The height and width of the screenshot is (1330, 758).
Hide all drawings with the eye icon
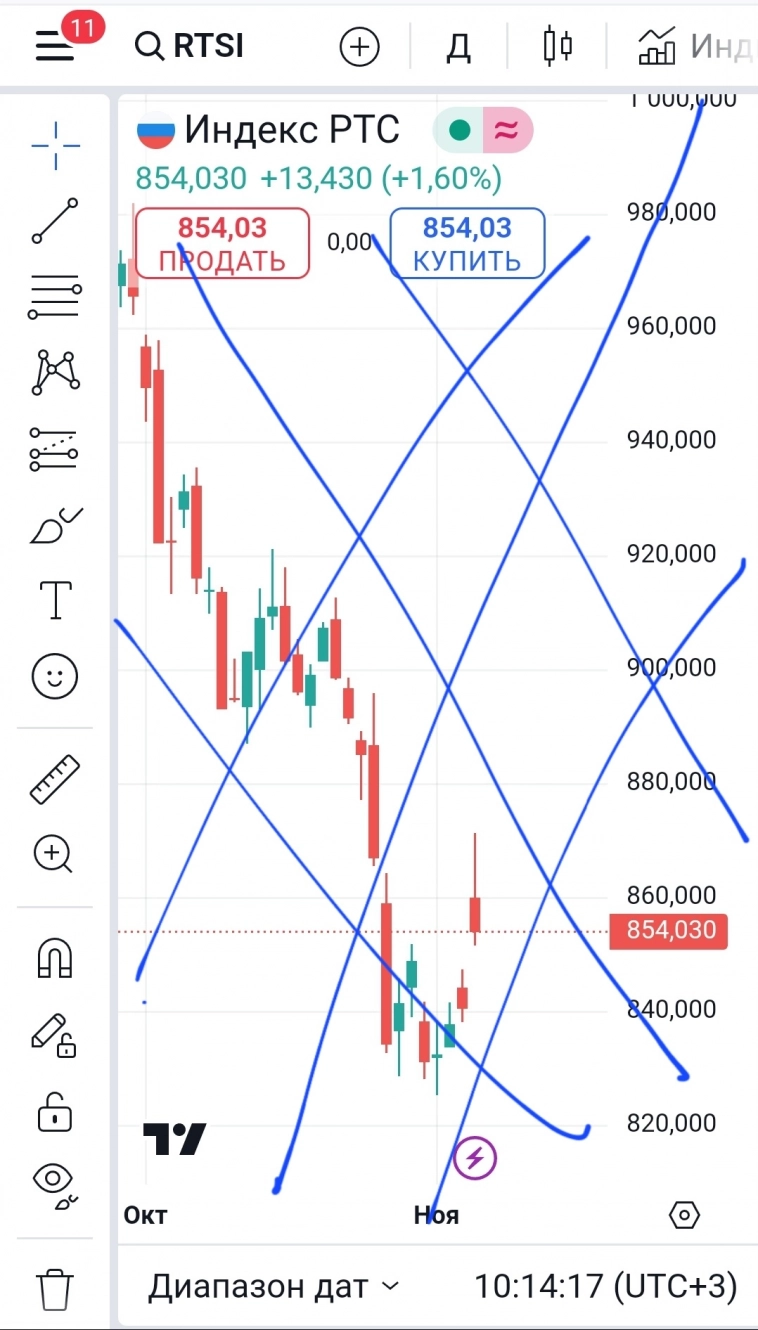tap(55, 1184)
